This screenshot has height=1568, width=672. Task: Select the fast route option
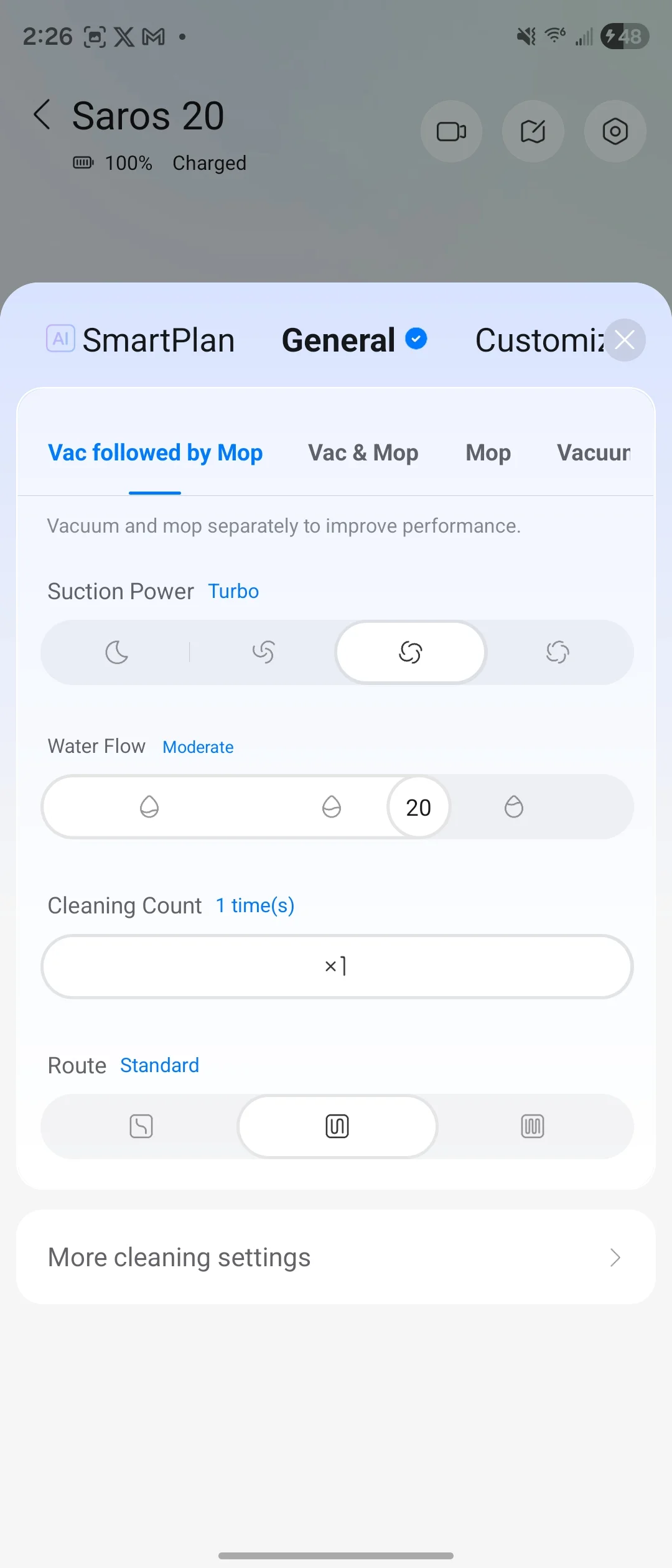(141, 1126)
